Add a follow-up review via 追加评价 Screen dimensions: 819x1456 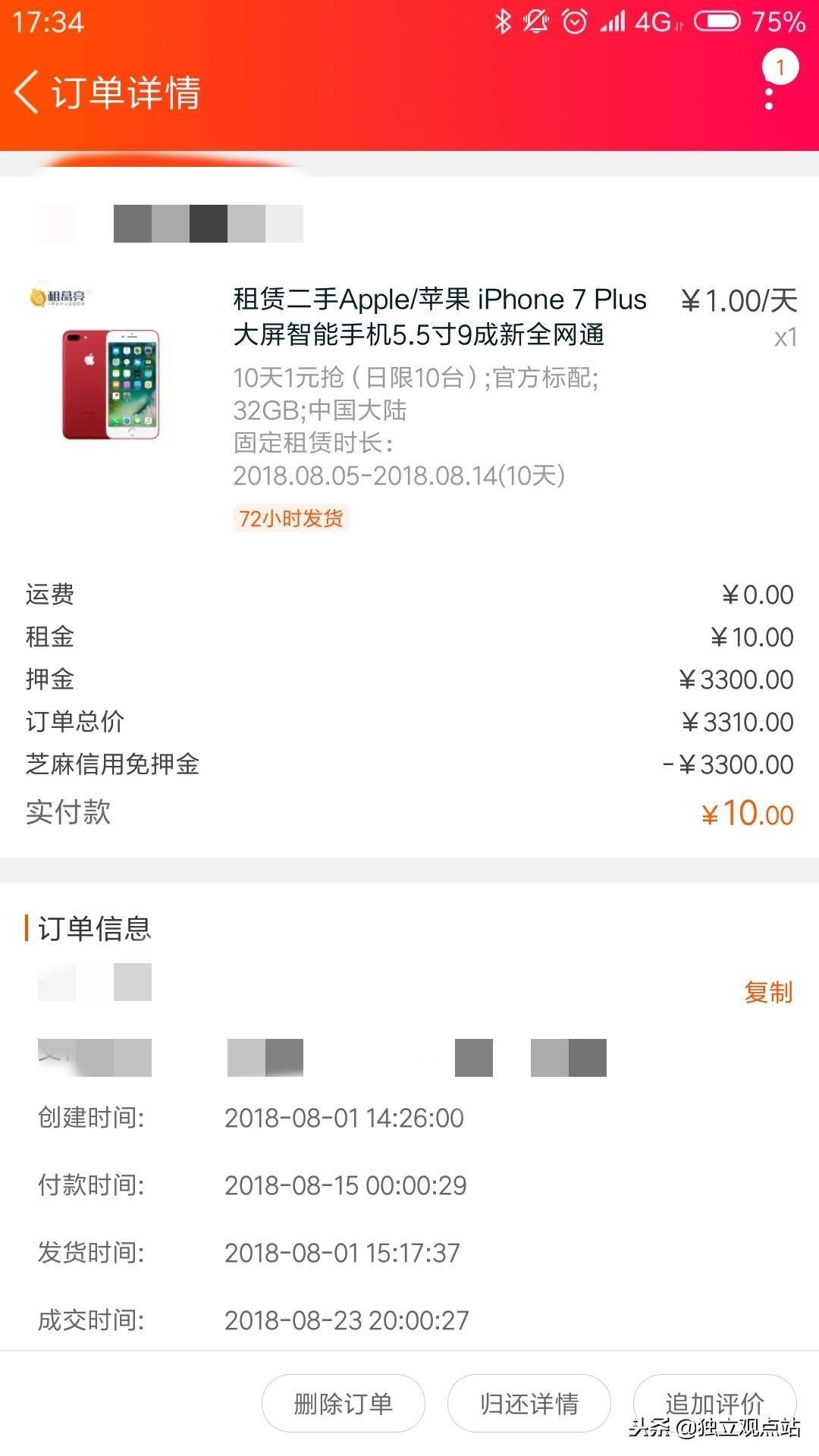coord(714,1402)
